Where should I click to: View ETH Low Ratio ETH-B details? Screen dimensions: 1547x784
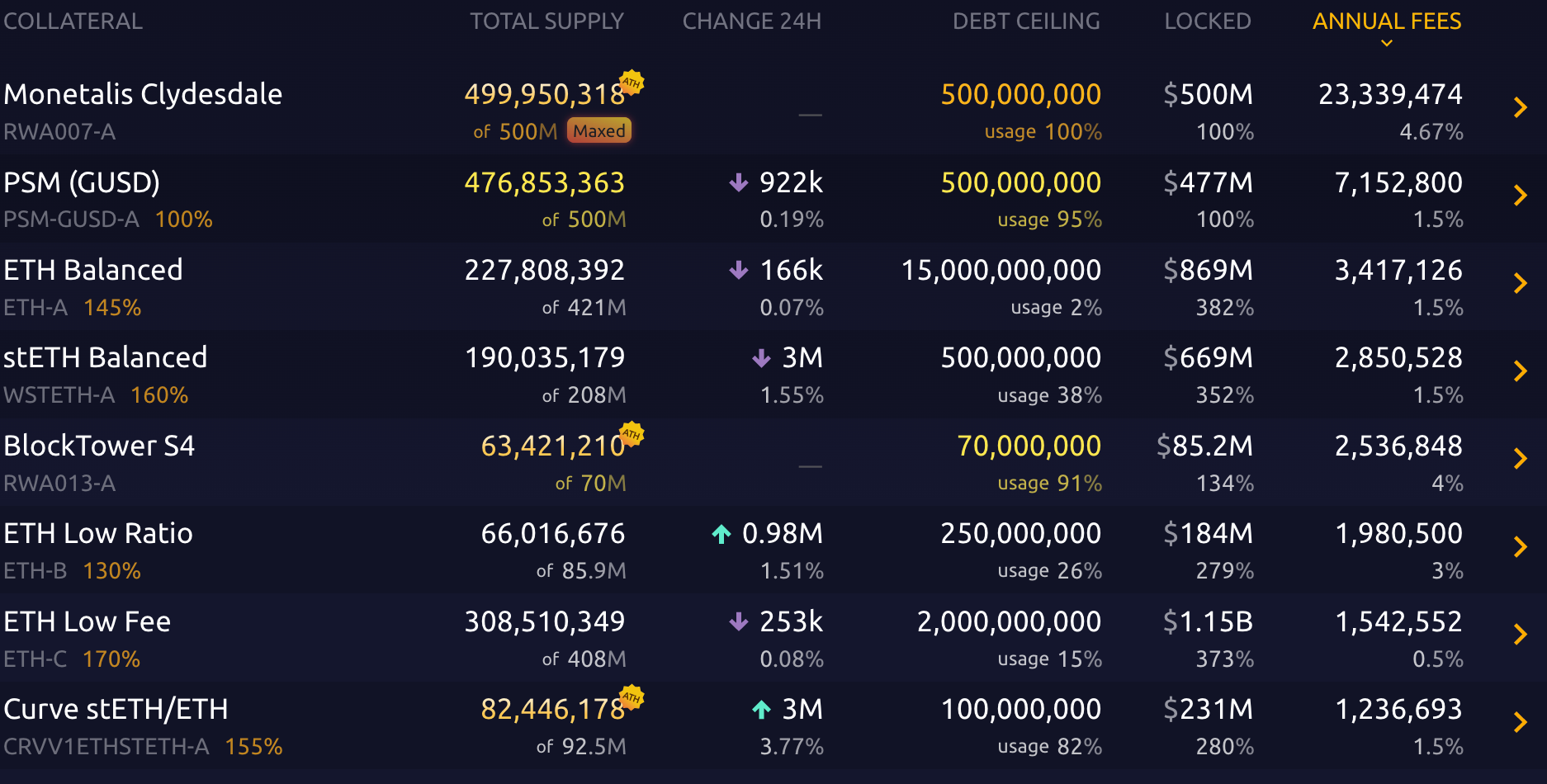click(1520, 547)
